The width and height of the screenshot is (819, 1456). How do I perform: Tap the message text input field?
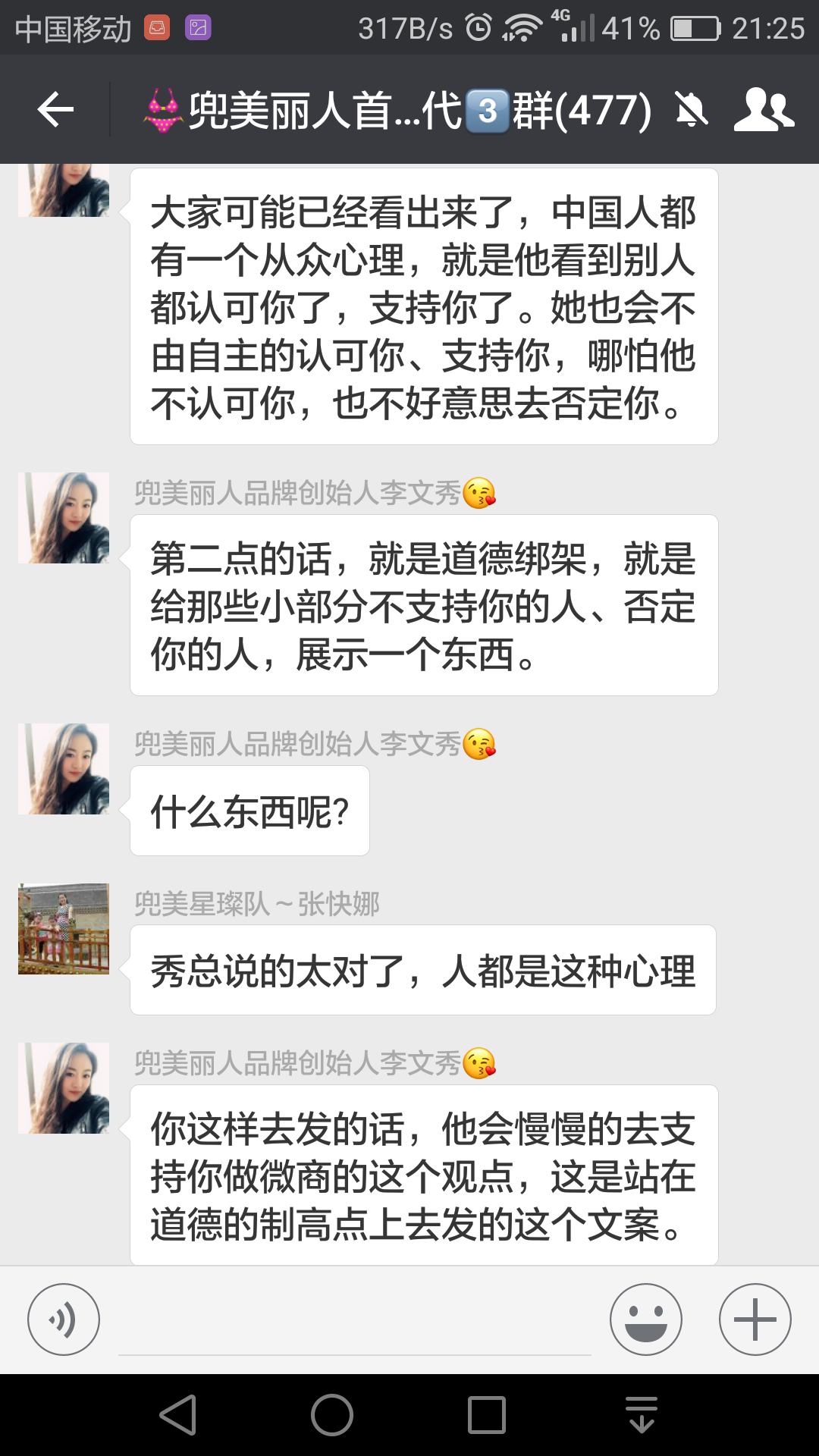(x=354, y=1323)
